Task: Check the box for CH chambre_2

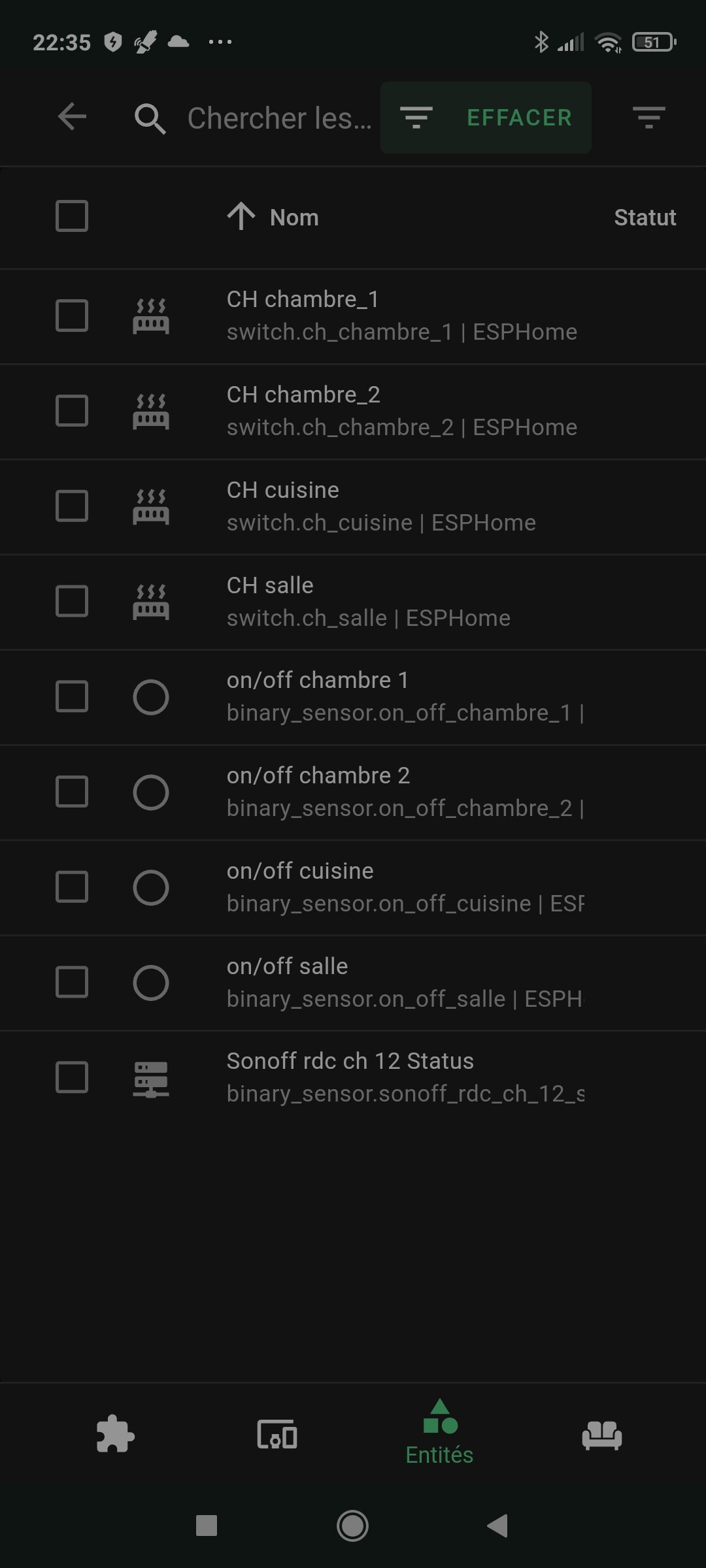Action: [72, 411]
